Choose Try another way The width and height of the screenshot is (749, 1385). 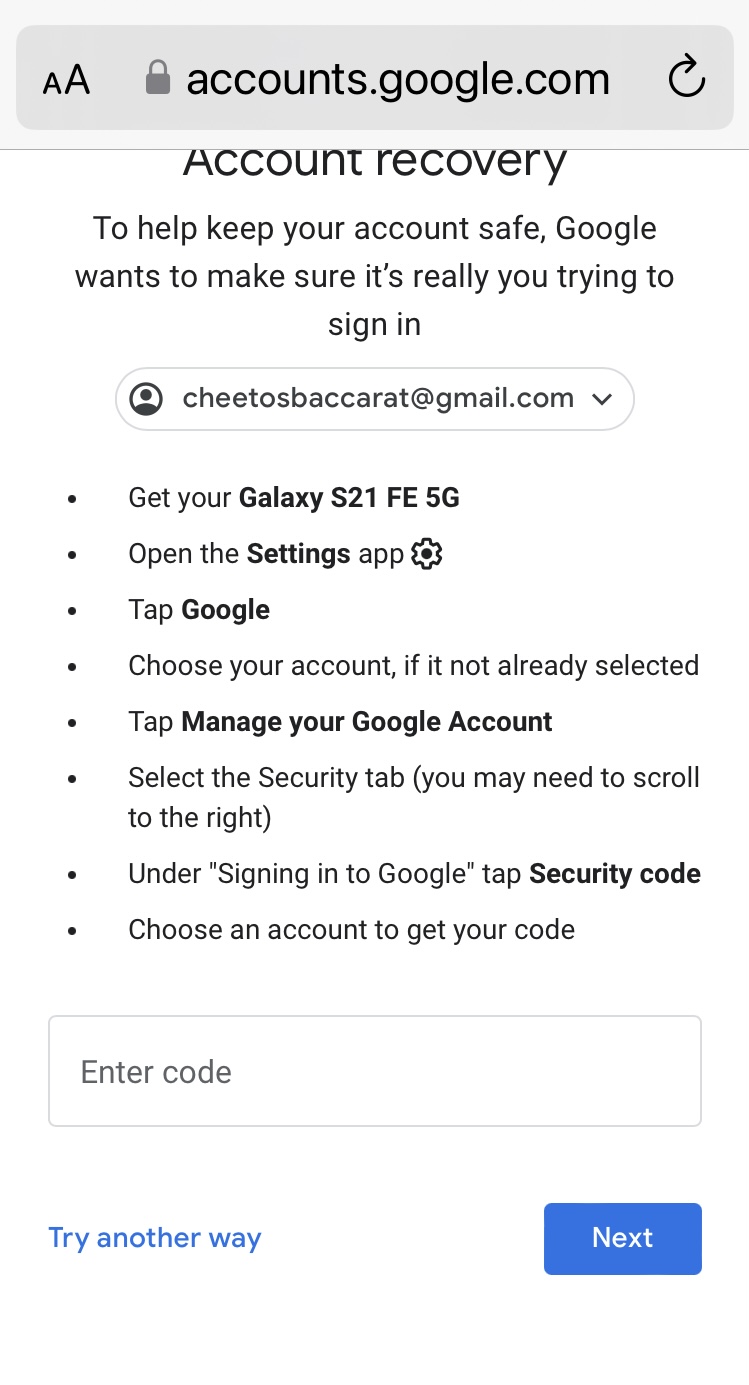(155, 1238)
